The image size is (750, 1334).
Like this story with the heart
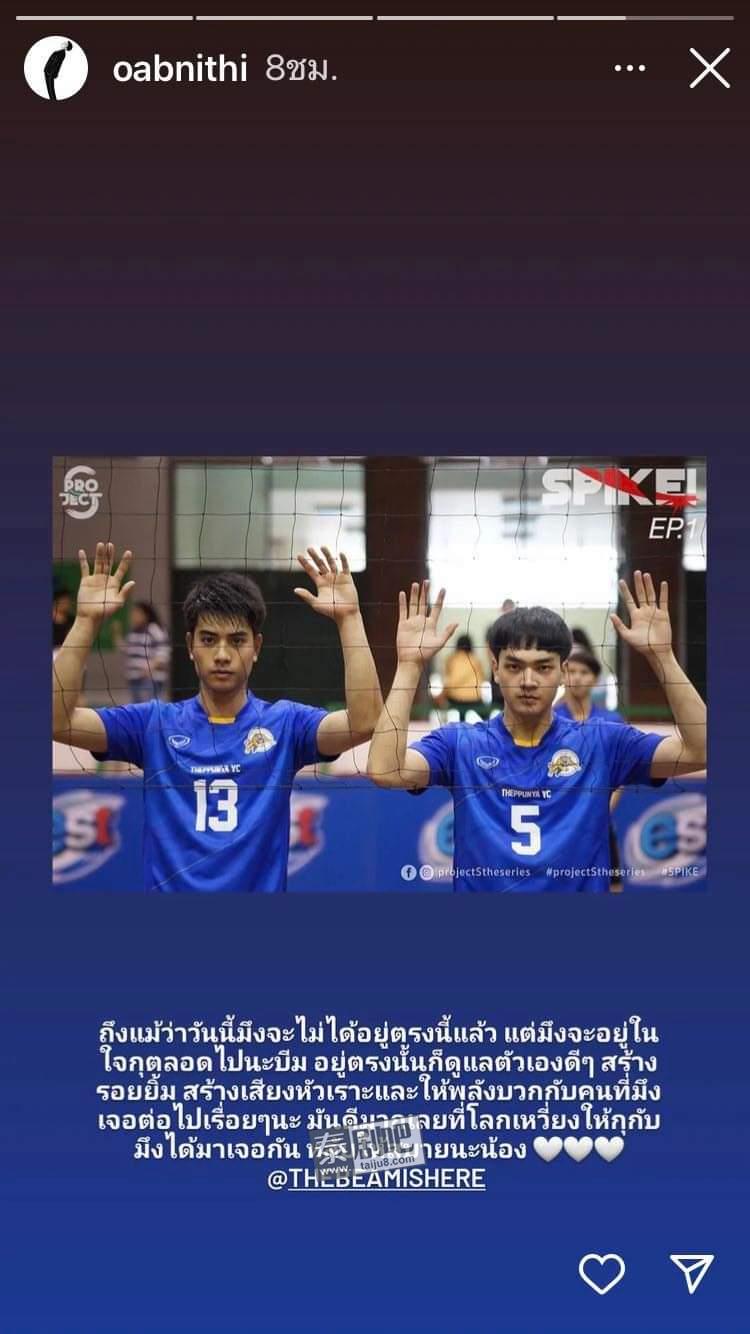tap(601, 1273)
